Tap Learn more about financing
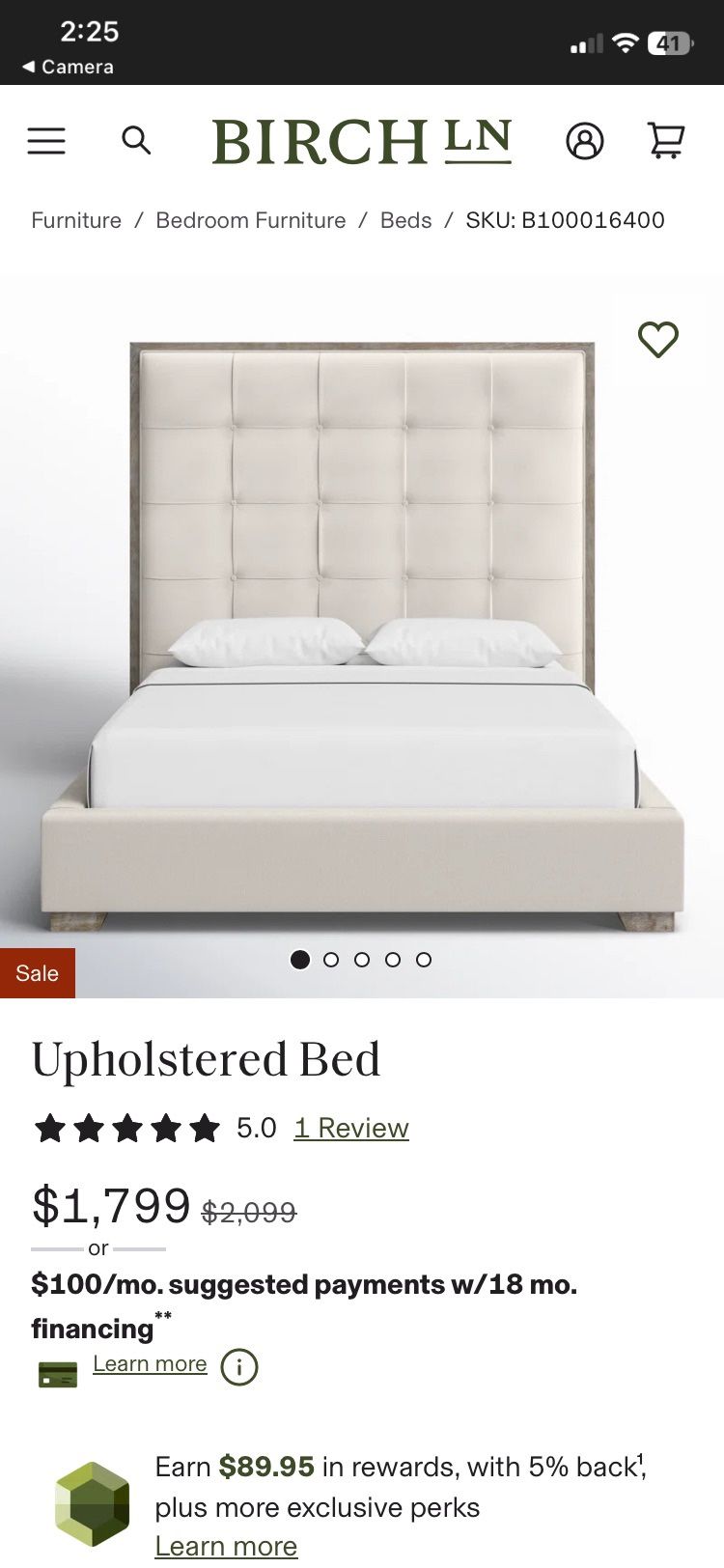The height and width of the screenshot is (1568, 724). (150, 1363)
